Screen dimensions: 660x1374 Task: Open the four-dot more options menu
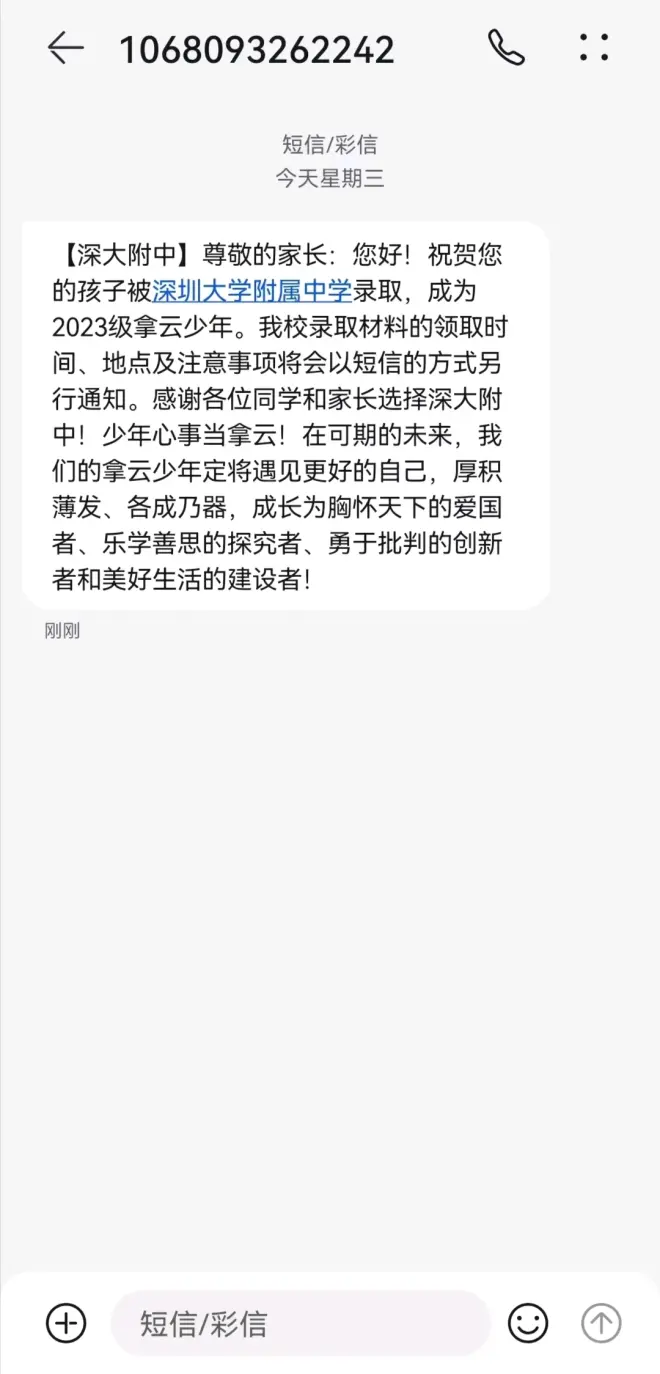pyautogui.click(x=594, y=48)
